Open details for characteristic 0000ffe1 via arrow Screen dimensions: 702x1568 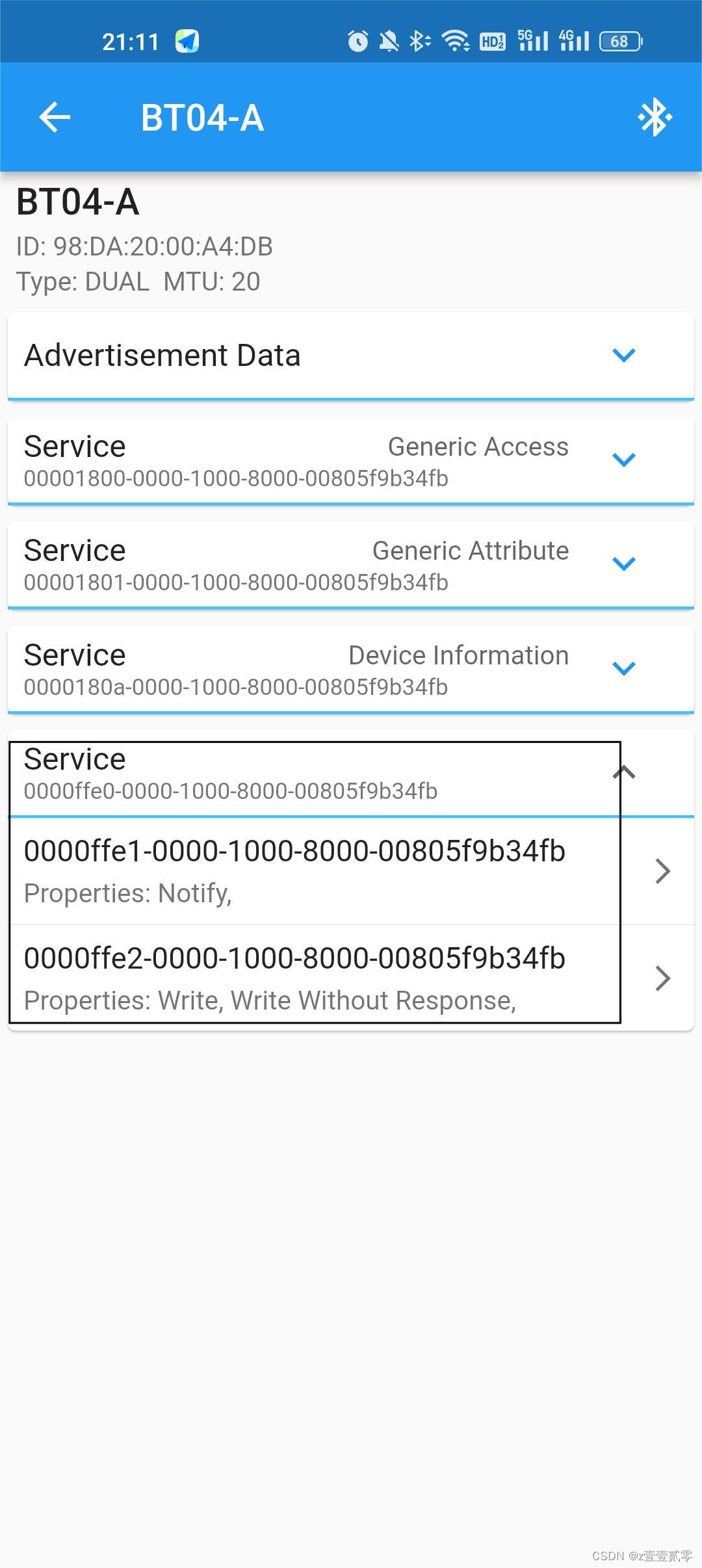point(661,871)
